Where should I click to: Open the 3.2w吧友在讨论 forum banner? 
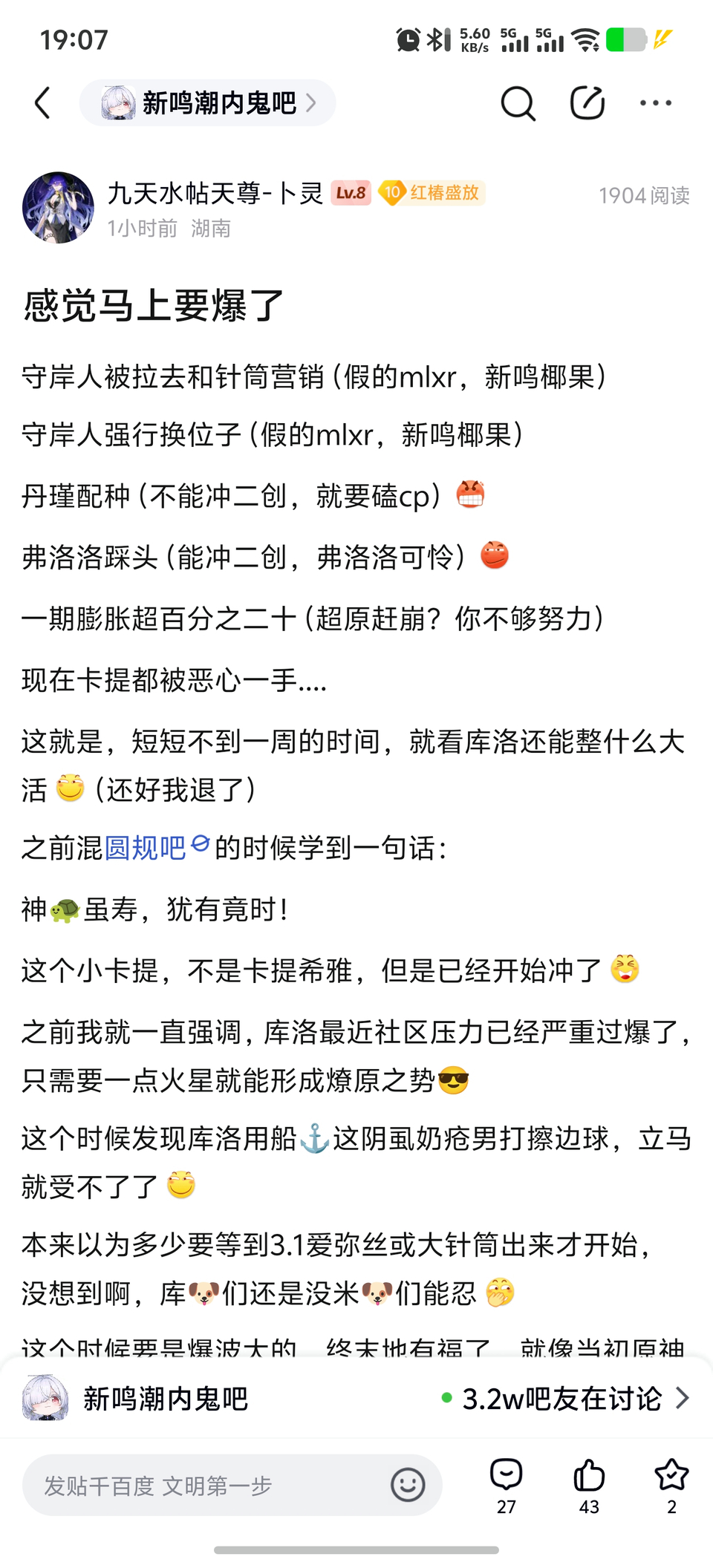564,1399
